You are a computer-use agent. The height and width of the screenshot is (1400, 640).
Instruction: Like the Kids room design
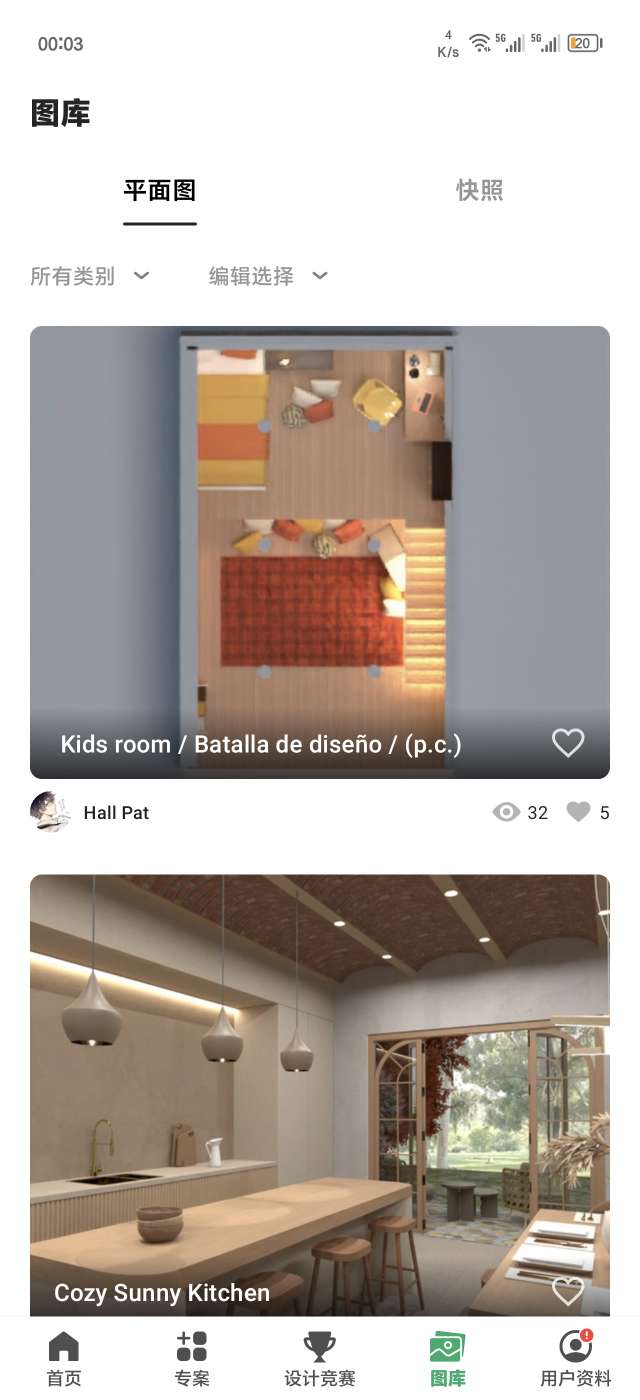568,743
